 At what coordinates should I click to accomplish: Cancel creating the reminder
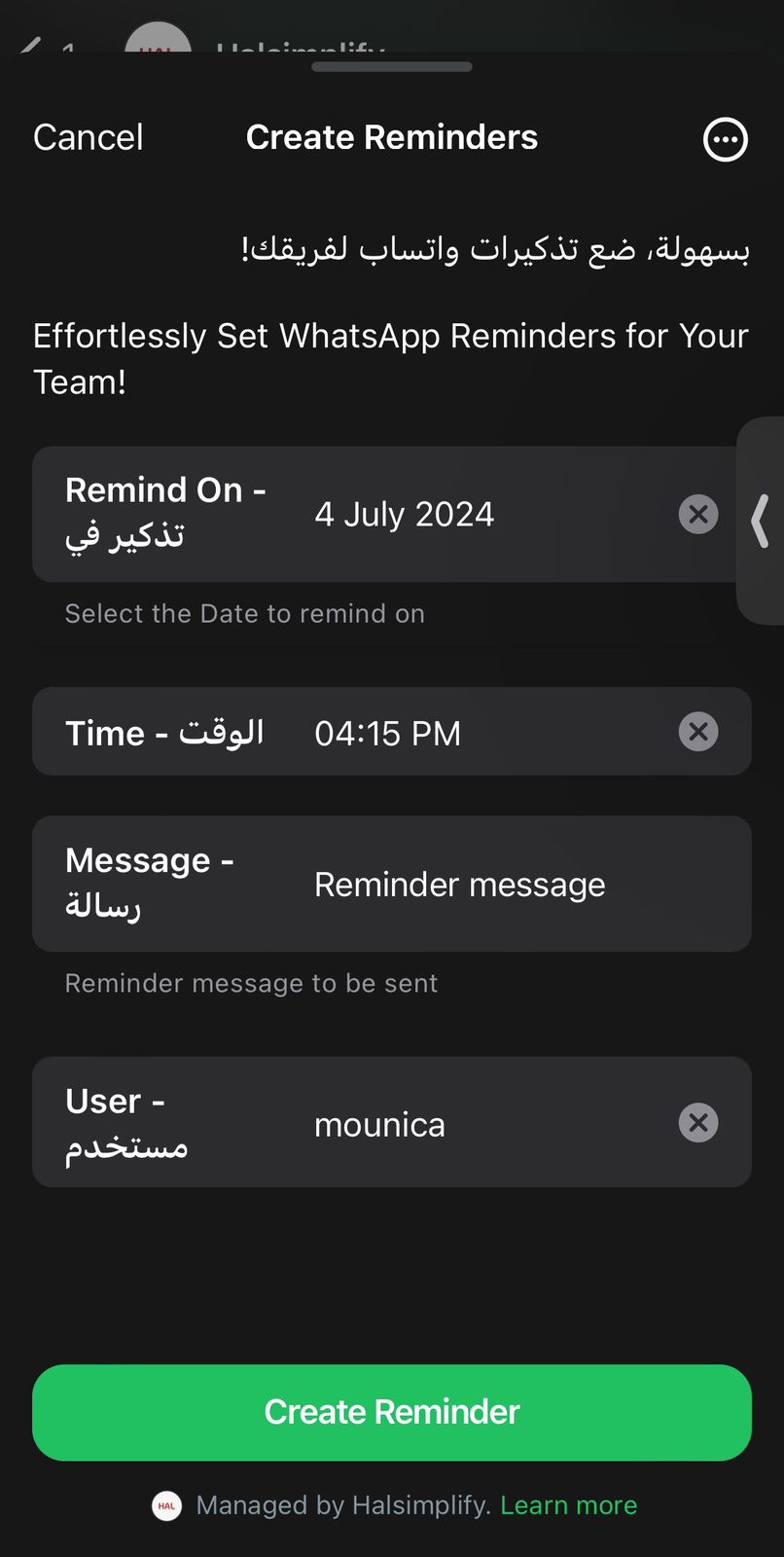coord(89,137)
